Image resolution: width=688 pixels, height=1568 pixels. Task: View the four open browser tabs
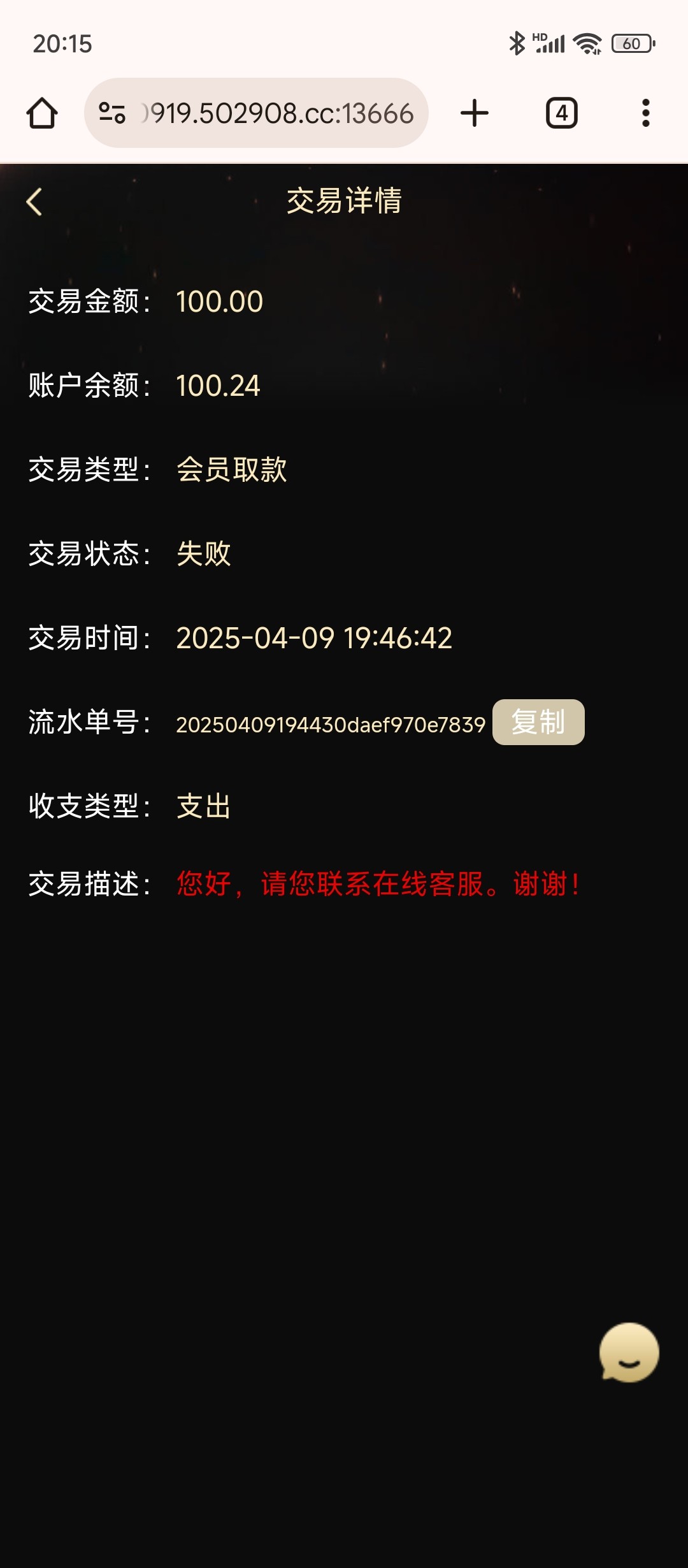(561, 113)
